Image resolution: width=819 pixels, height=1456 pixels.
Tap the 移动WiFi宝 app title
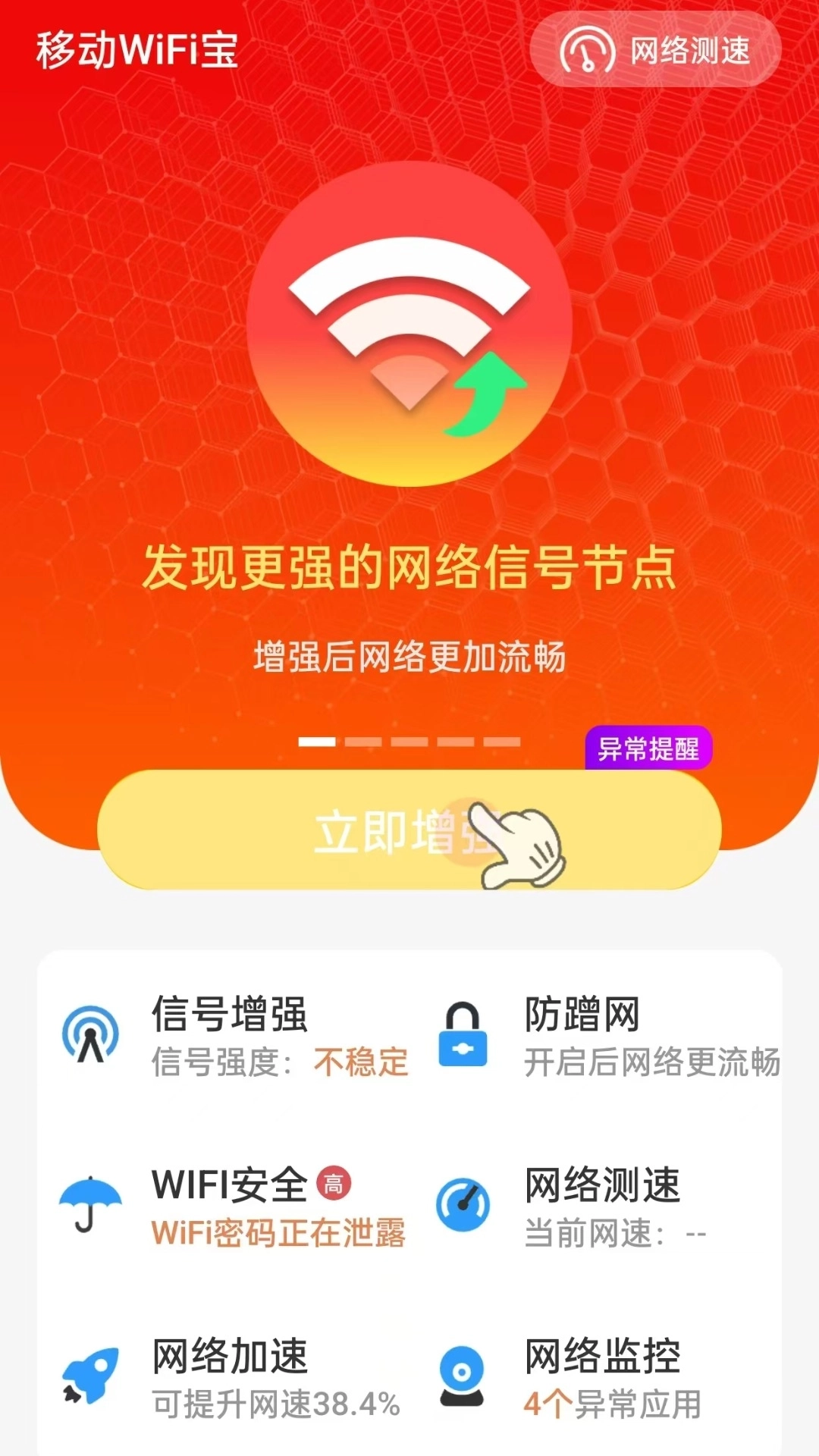136,47
